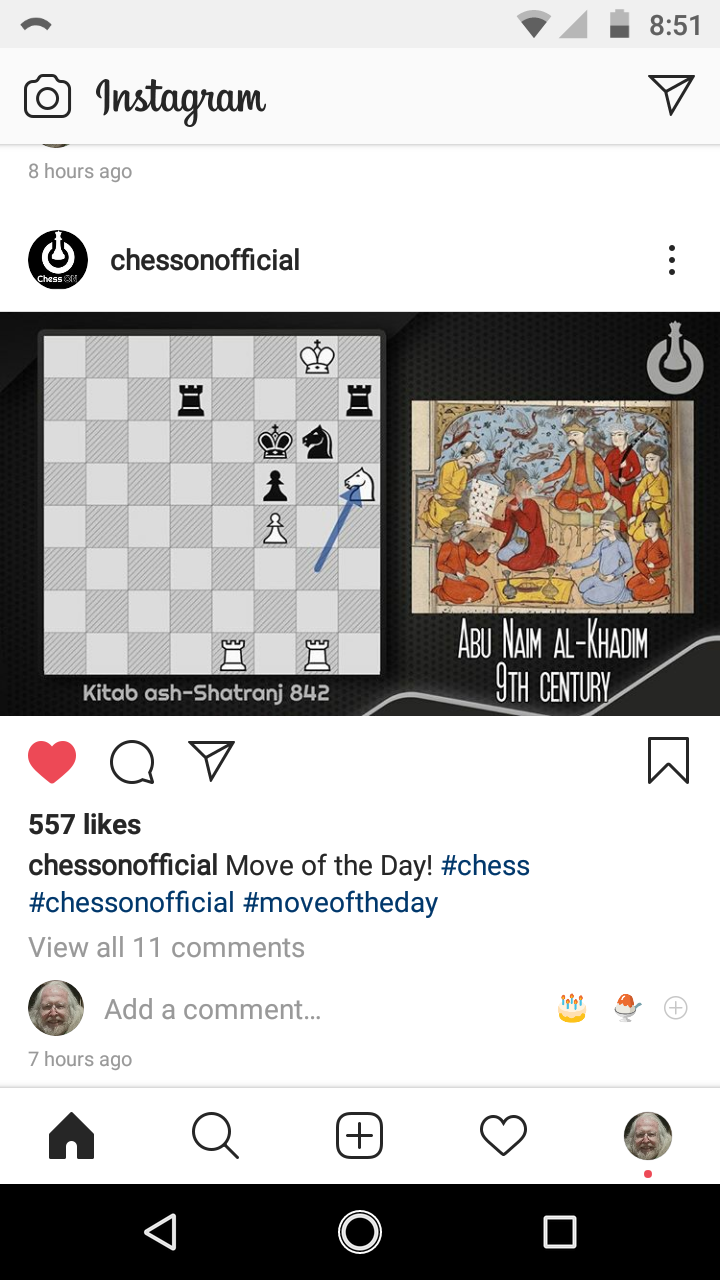This screenshot has height=1280, width=720.
Task: Tap the comment bubble under the post
Action: (x=132, y=762)
